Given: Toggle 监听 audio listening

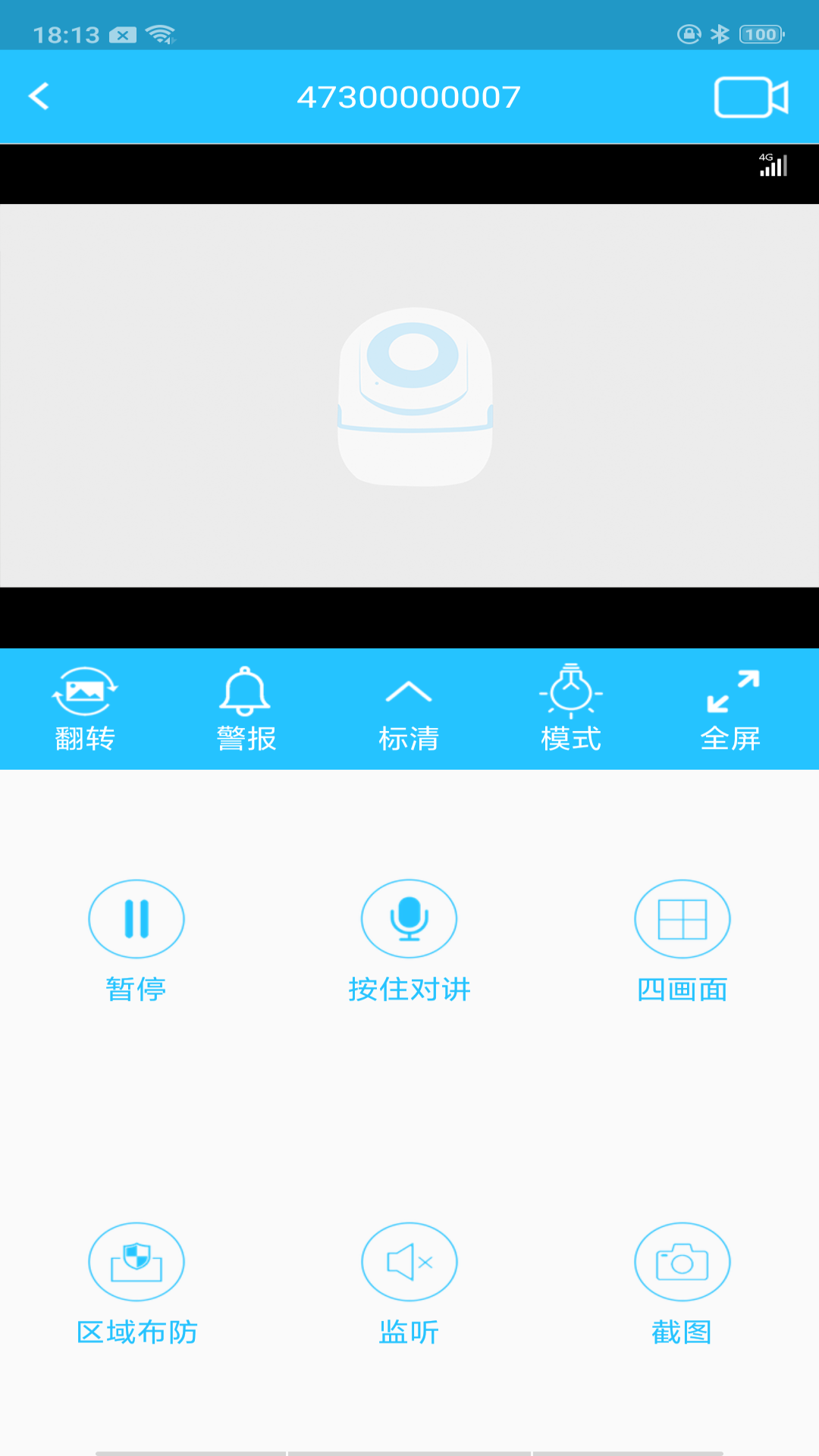Looking at the screenshot, I should click(409, 1262).
